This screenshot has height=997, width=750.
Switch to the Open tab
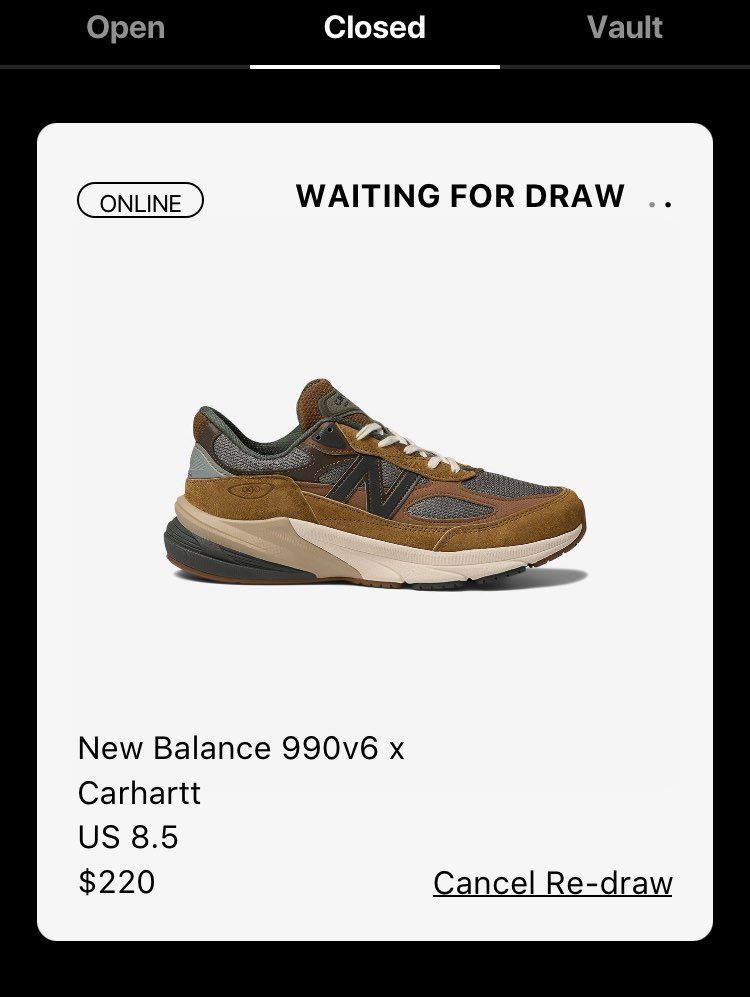(x=125, y=28)
